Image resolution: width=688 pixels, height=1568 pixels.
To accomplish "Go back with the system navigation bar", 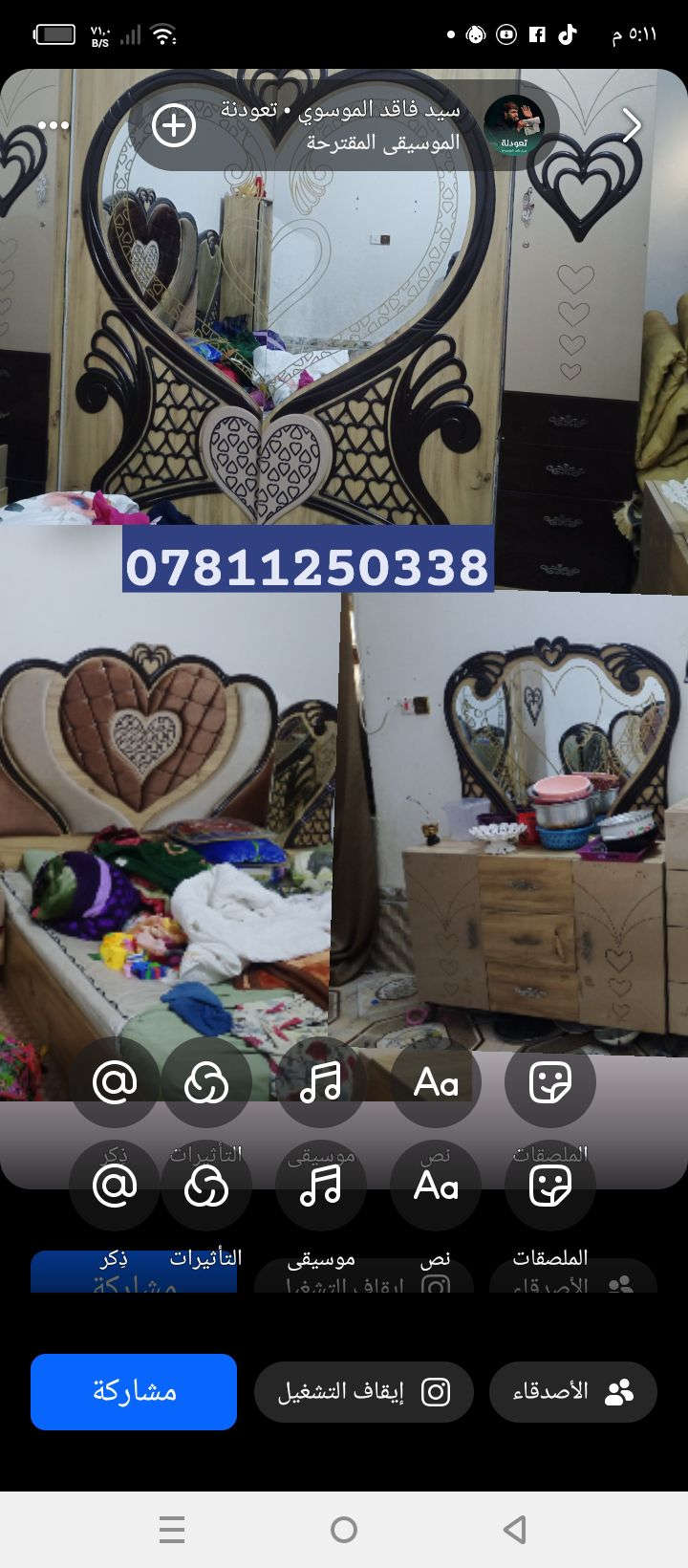I will pos(515,1530).
